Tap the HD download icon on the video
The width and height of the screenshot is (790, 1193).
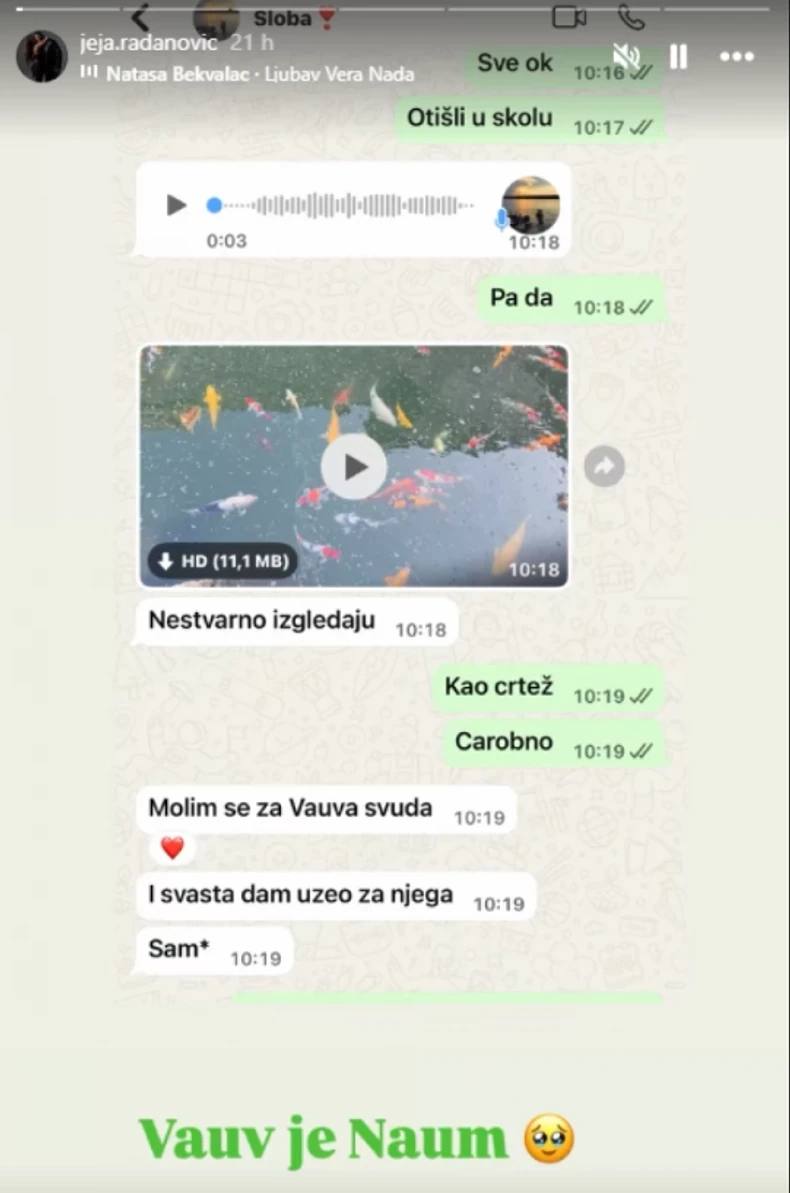[x=166, y=561]
